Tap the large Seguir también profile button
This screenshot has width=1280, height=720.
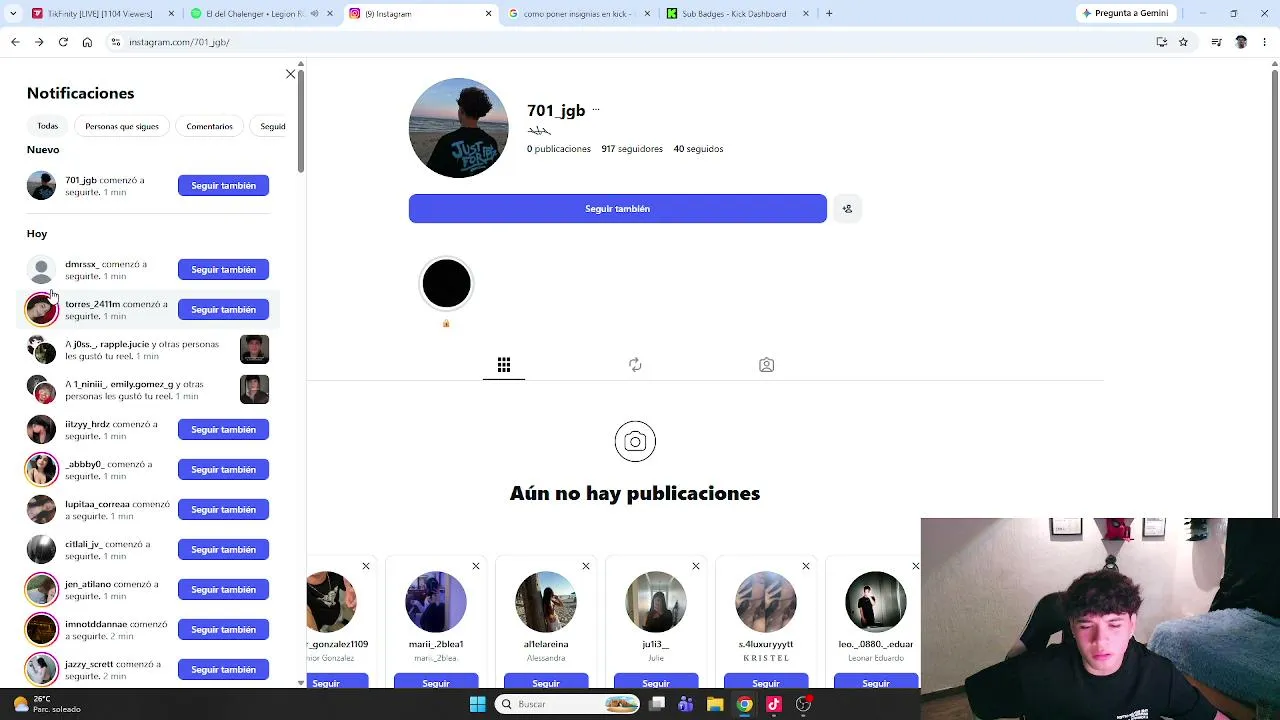pos(617,208)
